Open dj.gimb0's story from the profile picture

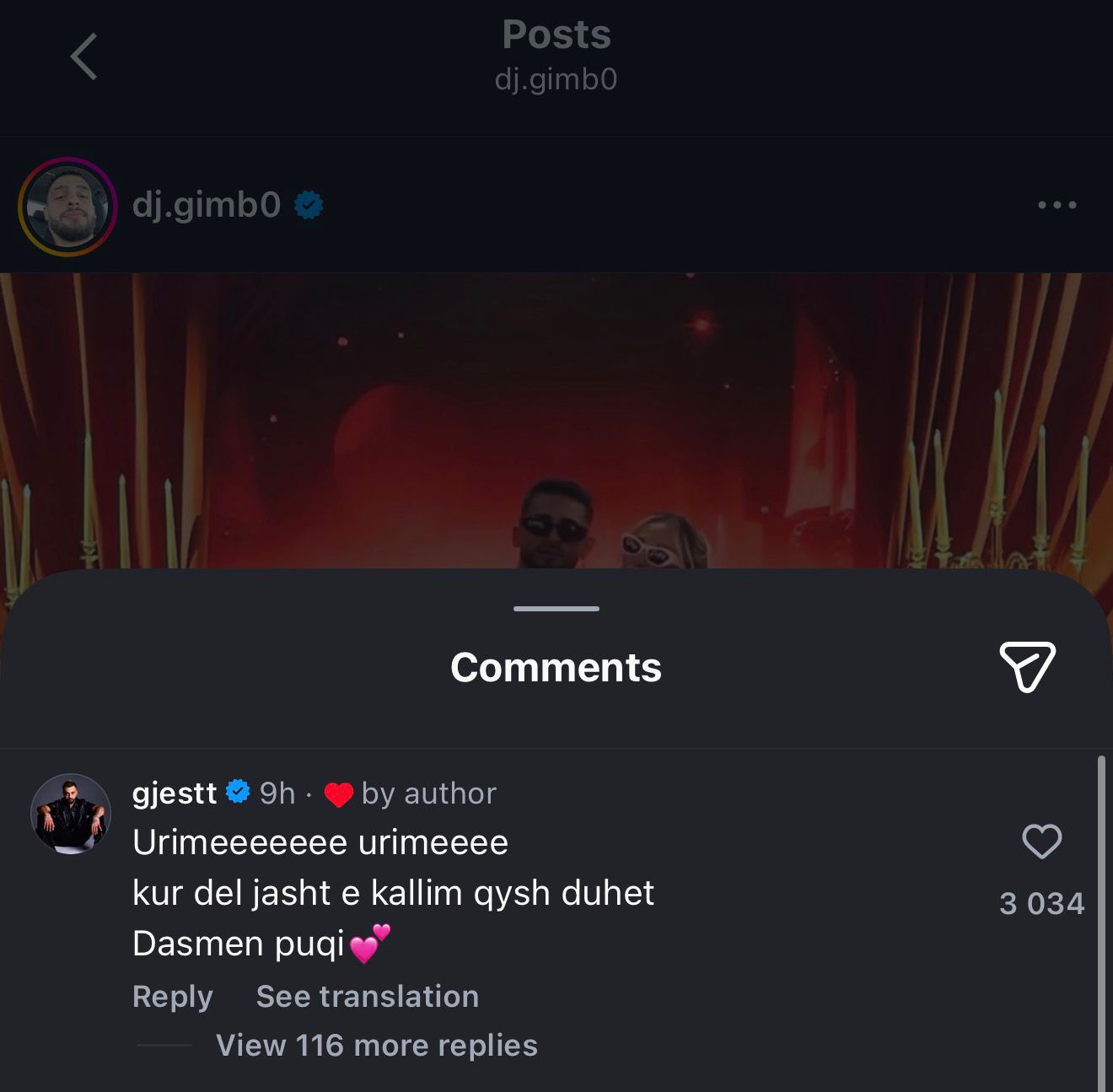(x=67, y=206)
